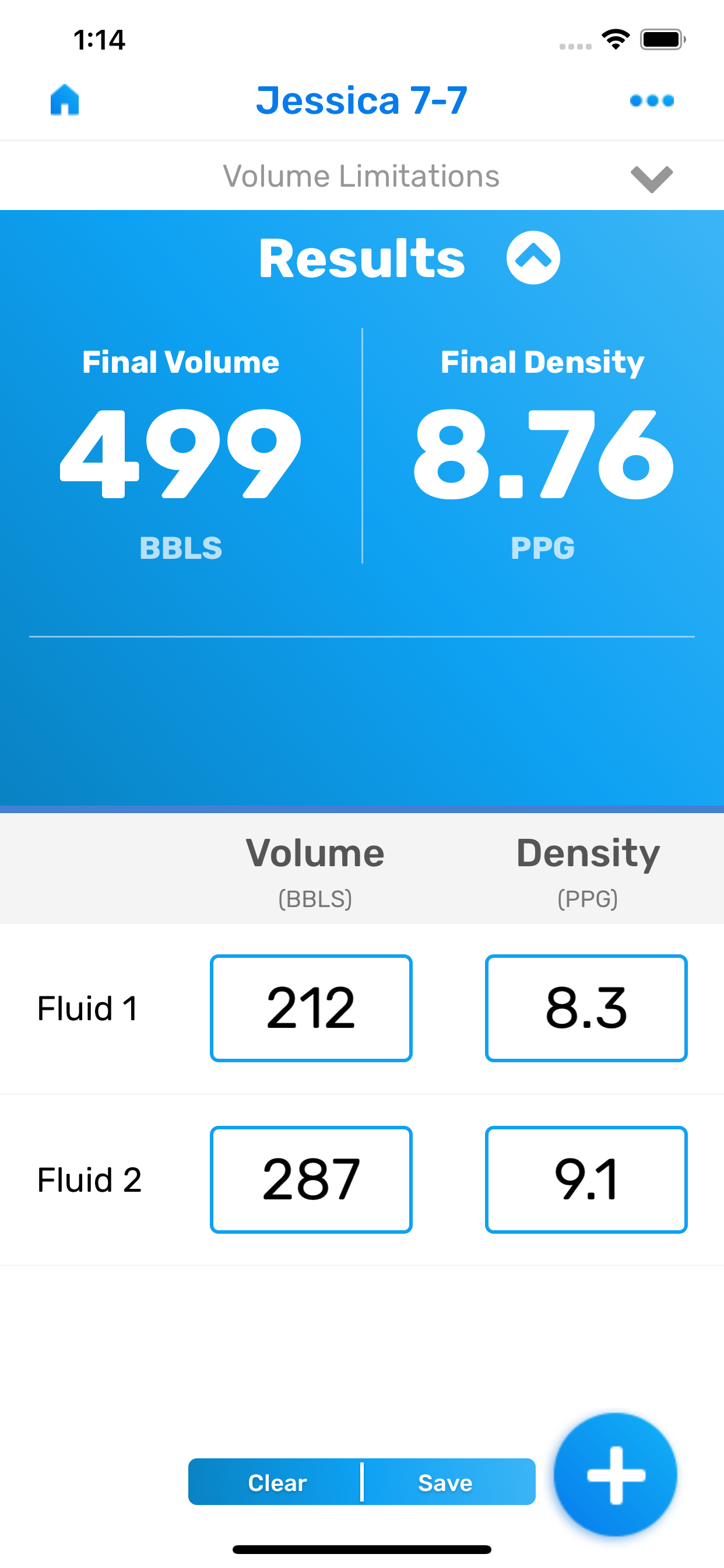Add another fluid with plus button
The width and height of the screenshot is (724, 1568).
[x=615, y=1474]
